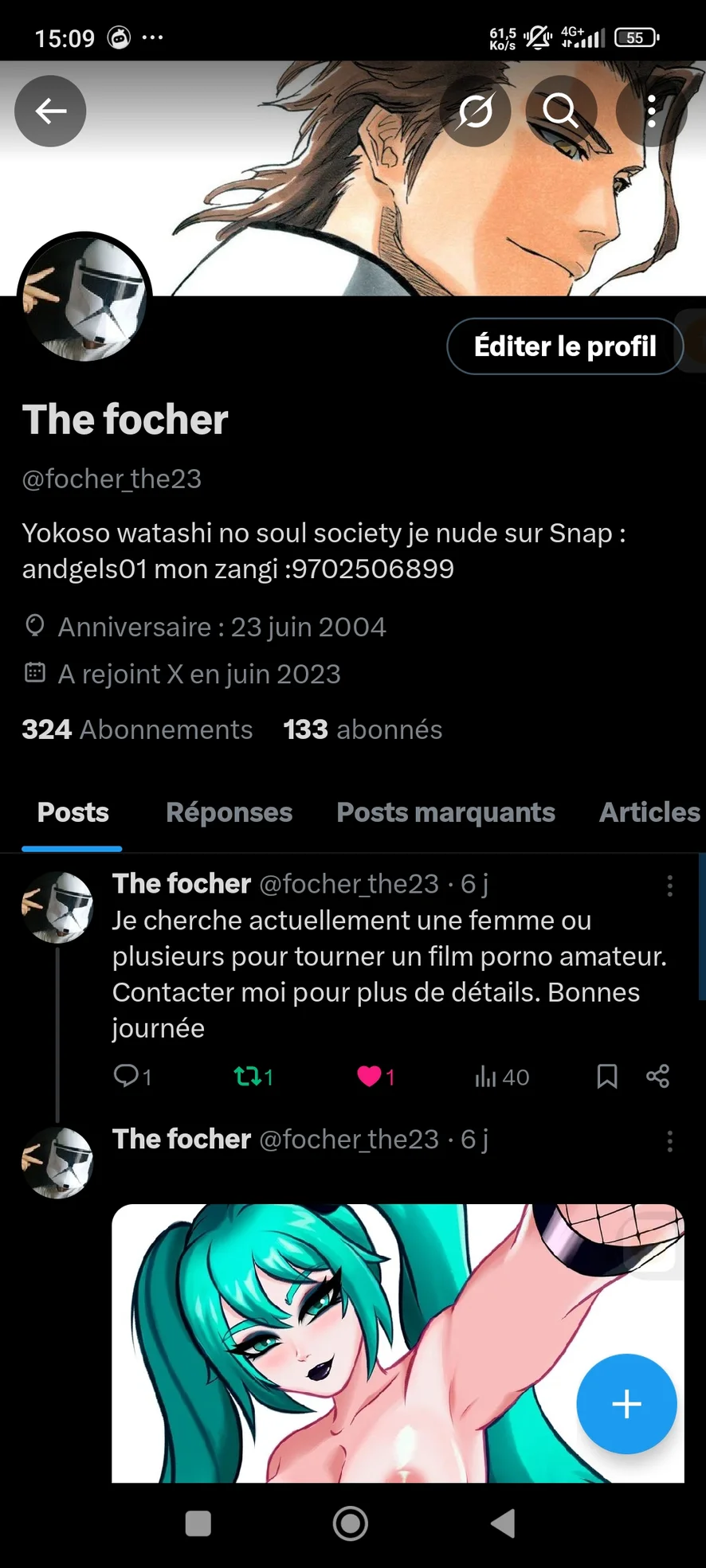Search within this profile
This screenshot has height=1568, width=706.
tap(560, 111)
